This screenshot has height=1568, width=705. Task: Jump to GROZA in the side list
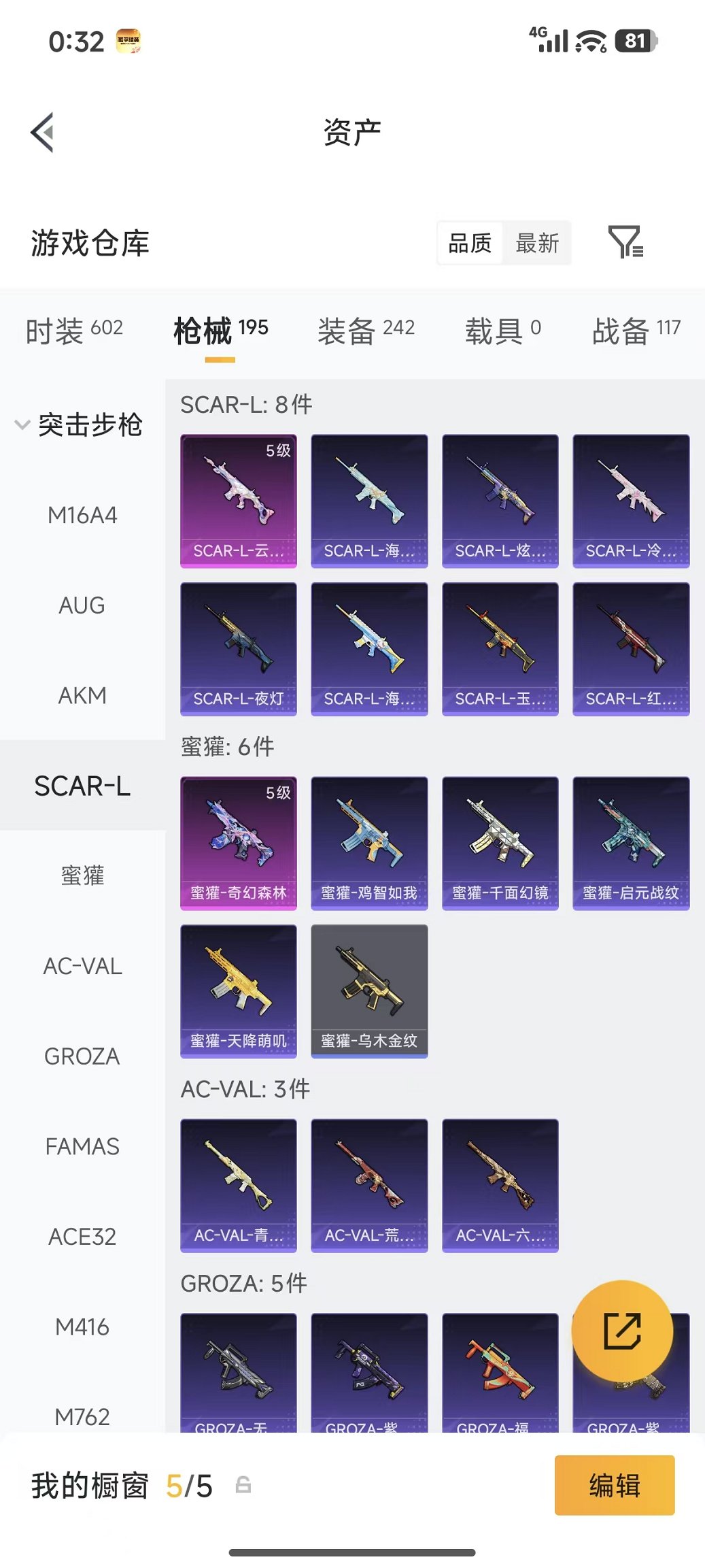(x=82, y=1056)
